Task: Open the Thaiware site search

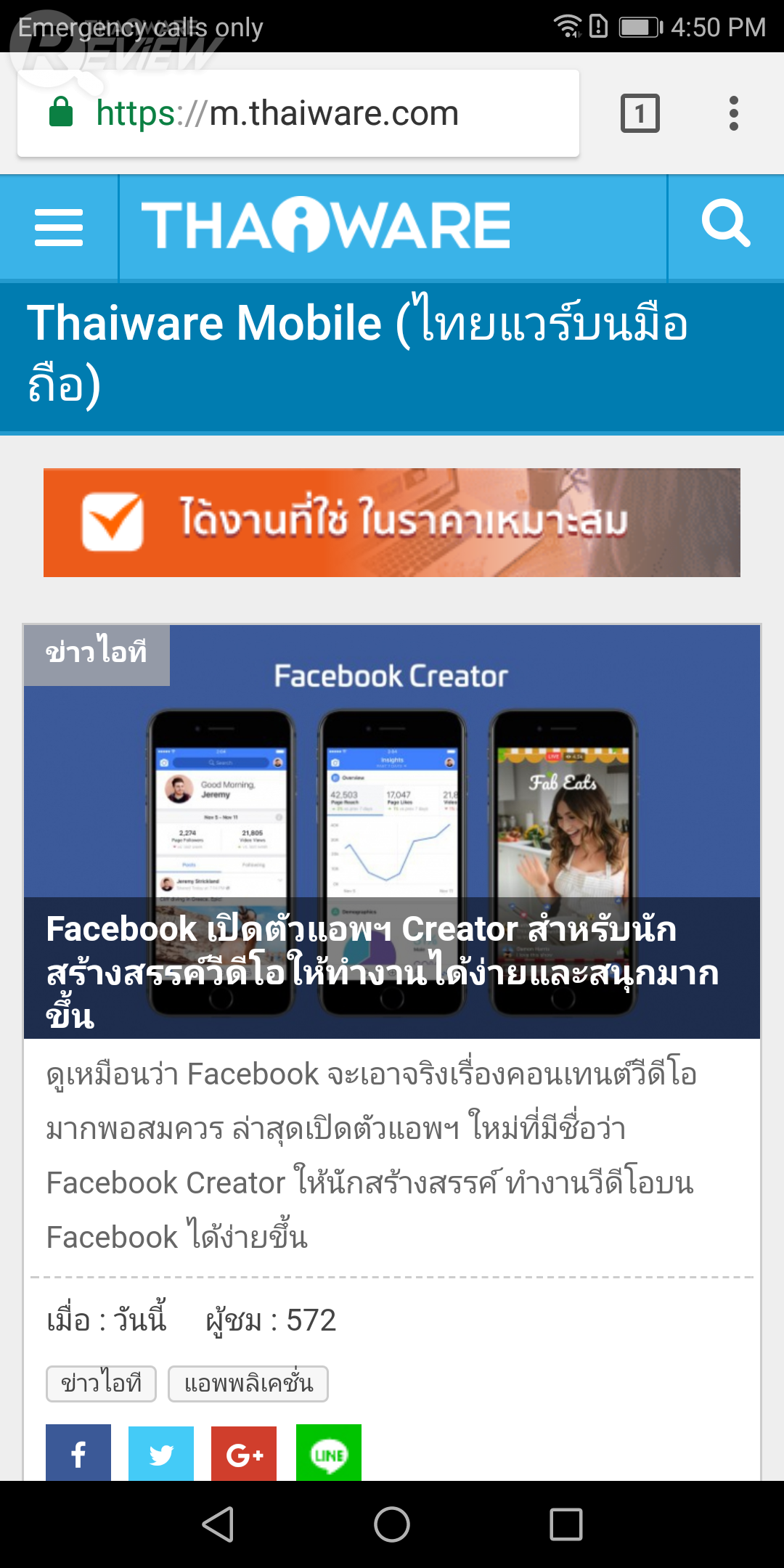Action: [725, 224]
